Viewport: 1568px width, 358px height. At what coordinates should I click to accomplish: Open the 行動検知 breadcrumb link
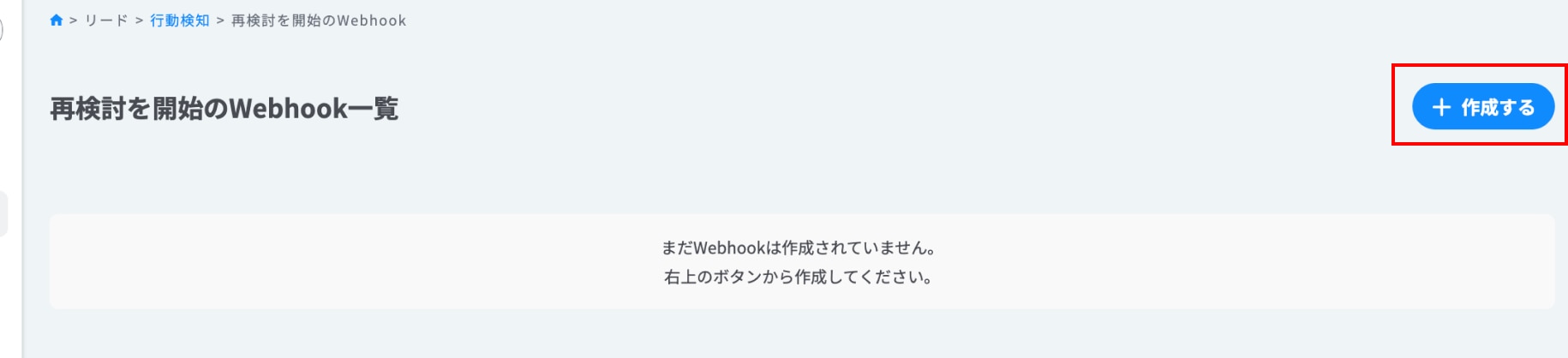180,21
